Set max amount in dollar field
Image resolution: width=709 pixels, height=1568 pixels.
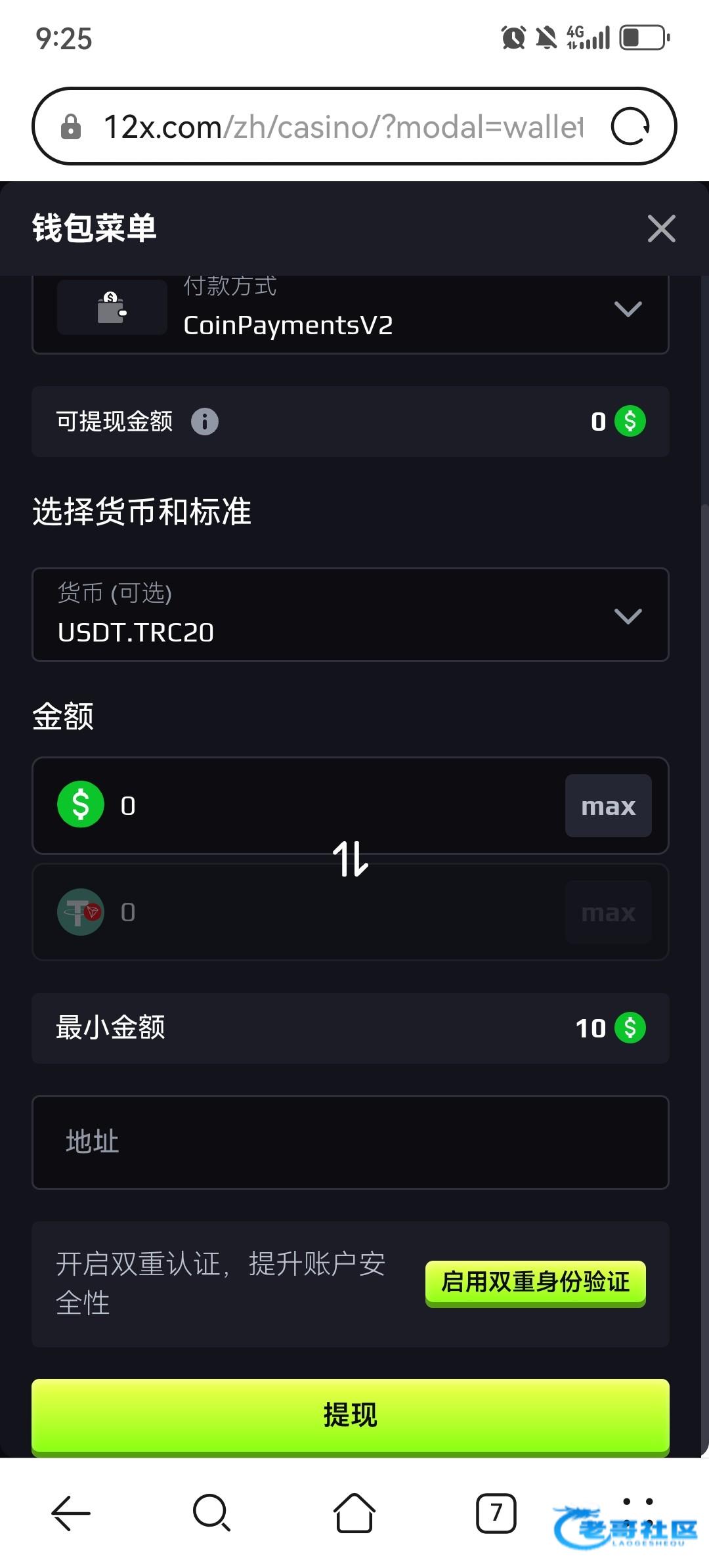coord(608,806)
